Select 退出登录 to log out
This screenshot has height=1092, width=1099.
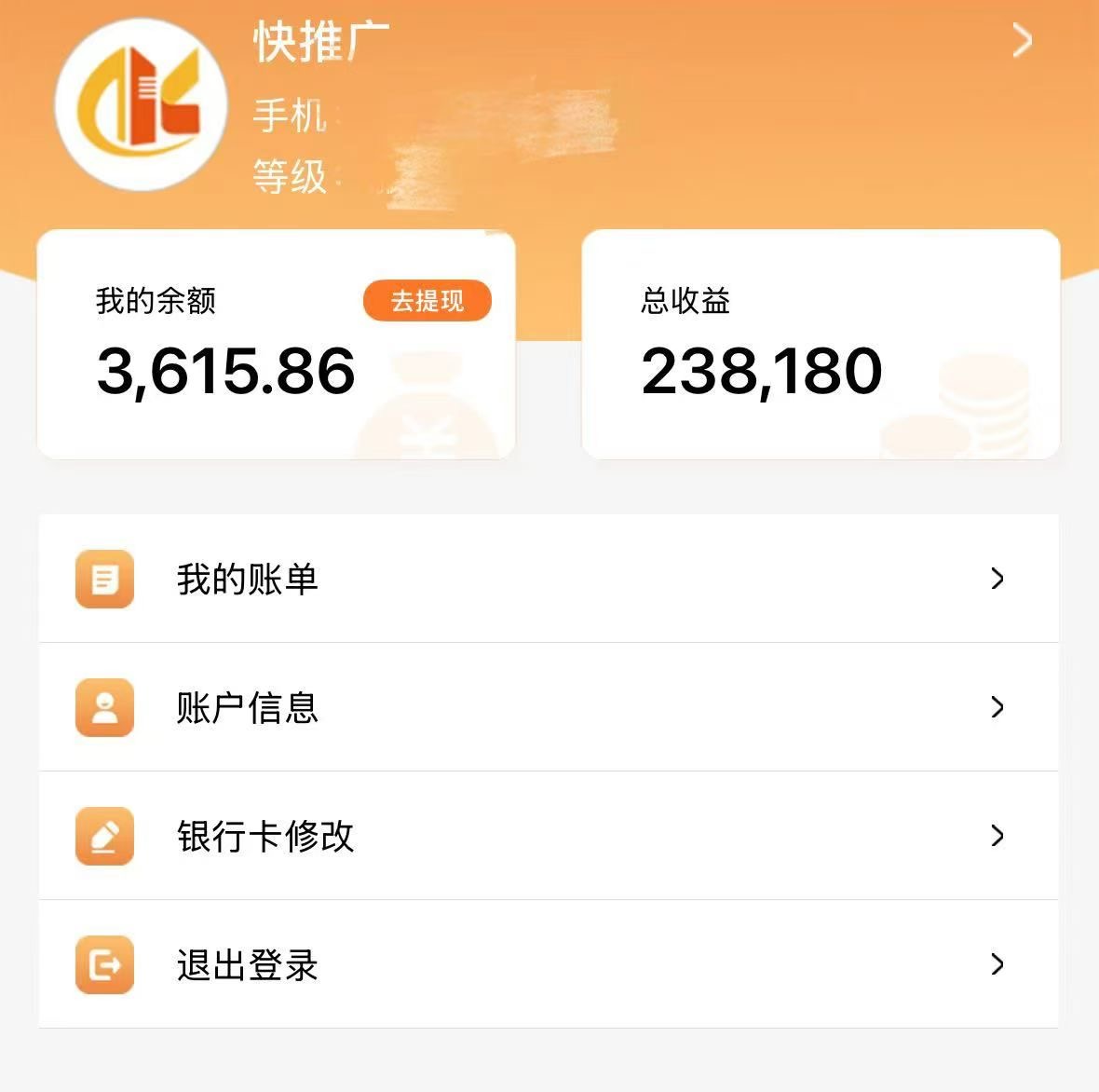pyautogui.click(x=548, y=964)
